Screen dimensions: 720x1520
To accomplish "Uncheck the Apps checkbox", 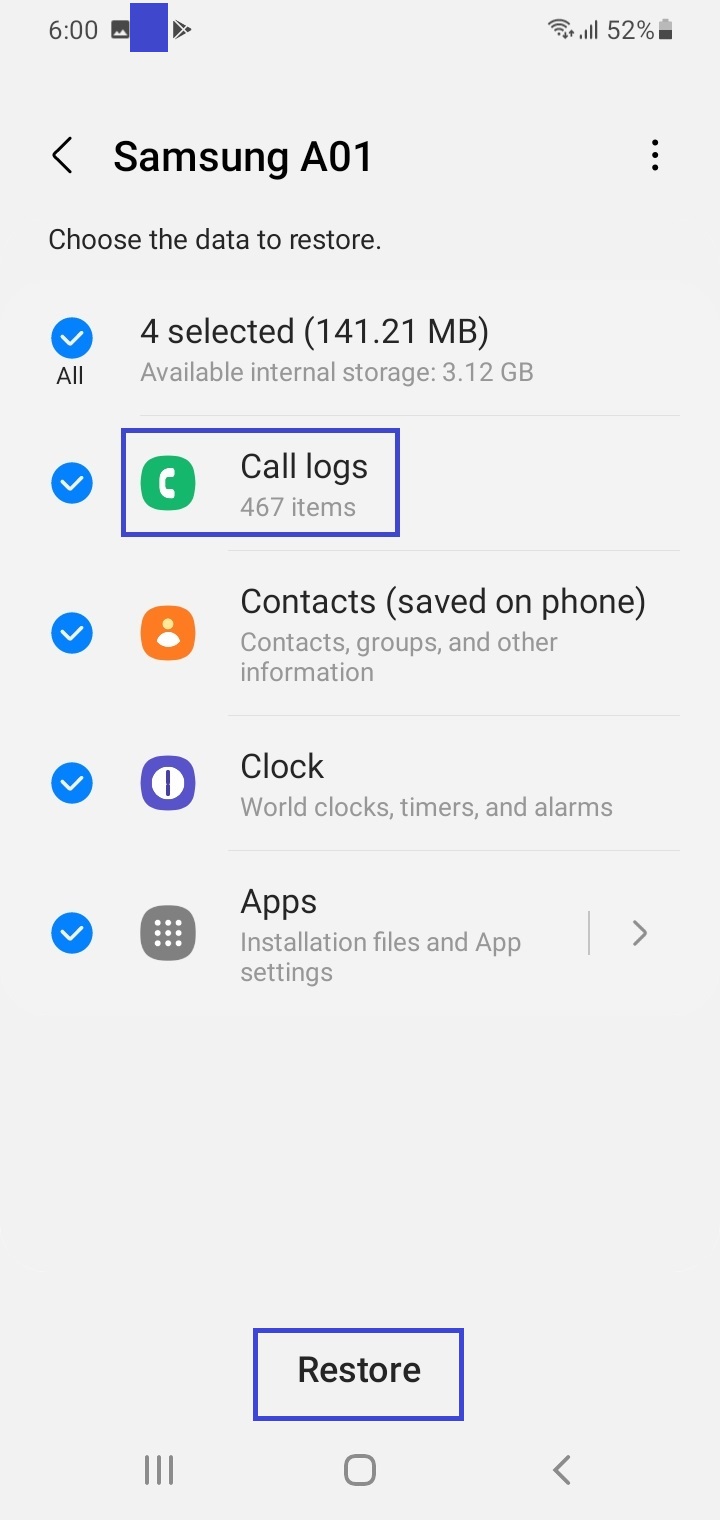I will 72,933.
